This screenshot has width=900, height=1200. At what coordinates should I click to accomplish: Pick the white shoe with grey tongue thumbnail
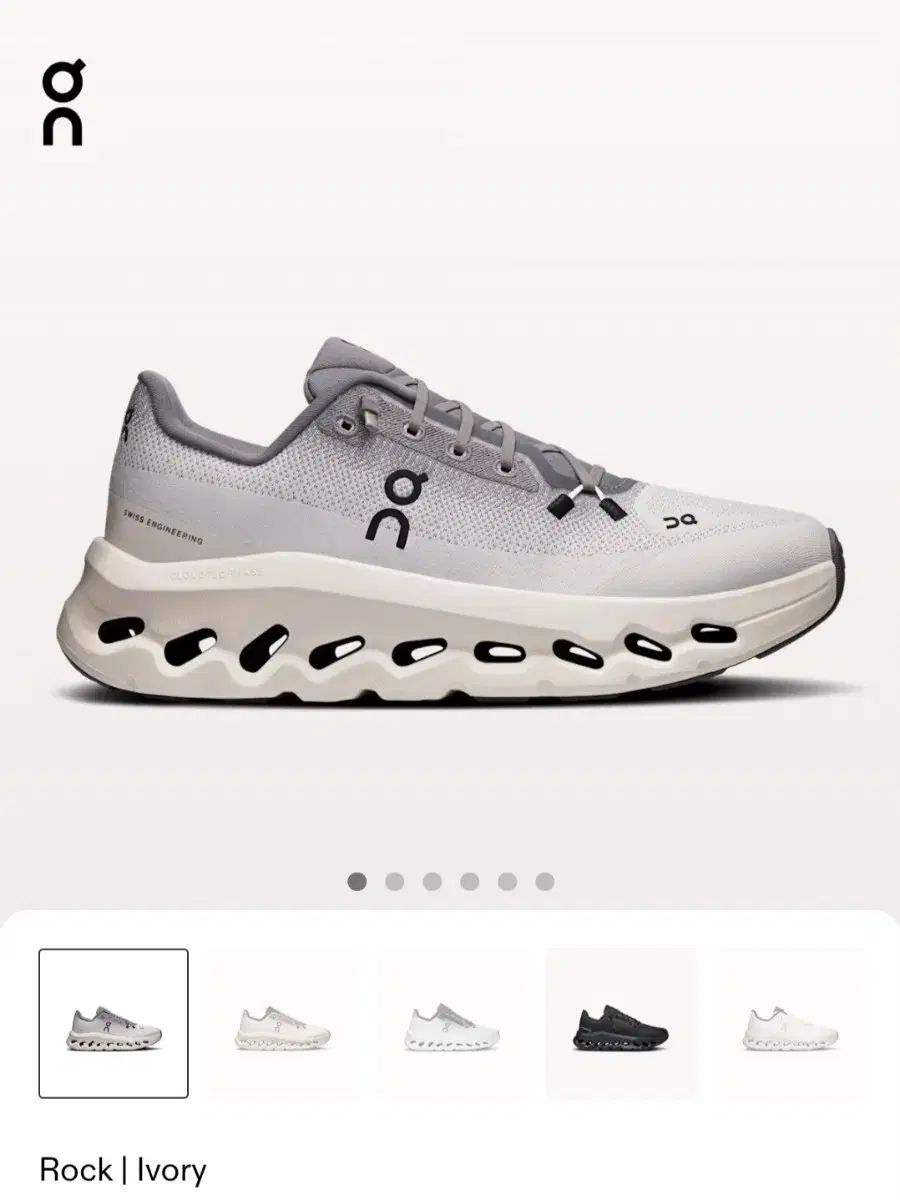(x=452, y=1024)
